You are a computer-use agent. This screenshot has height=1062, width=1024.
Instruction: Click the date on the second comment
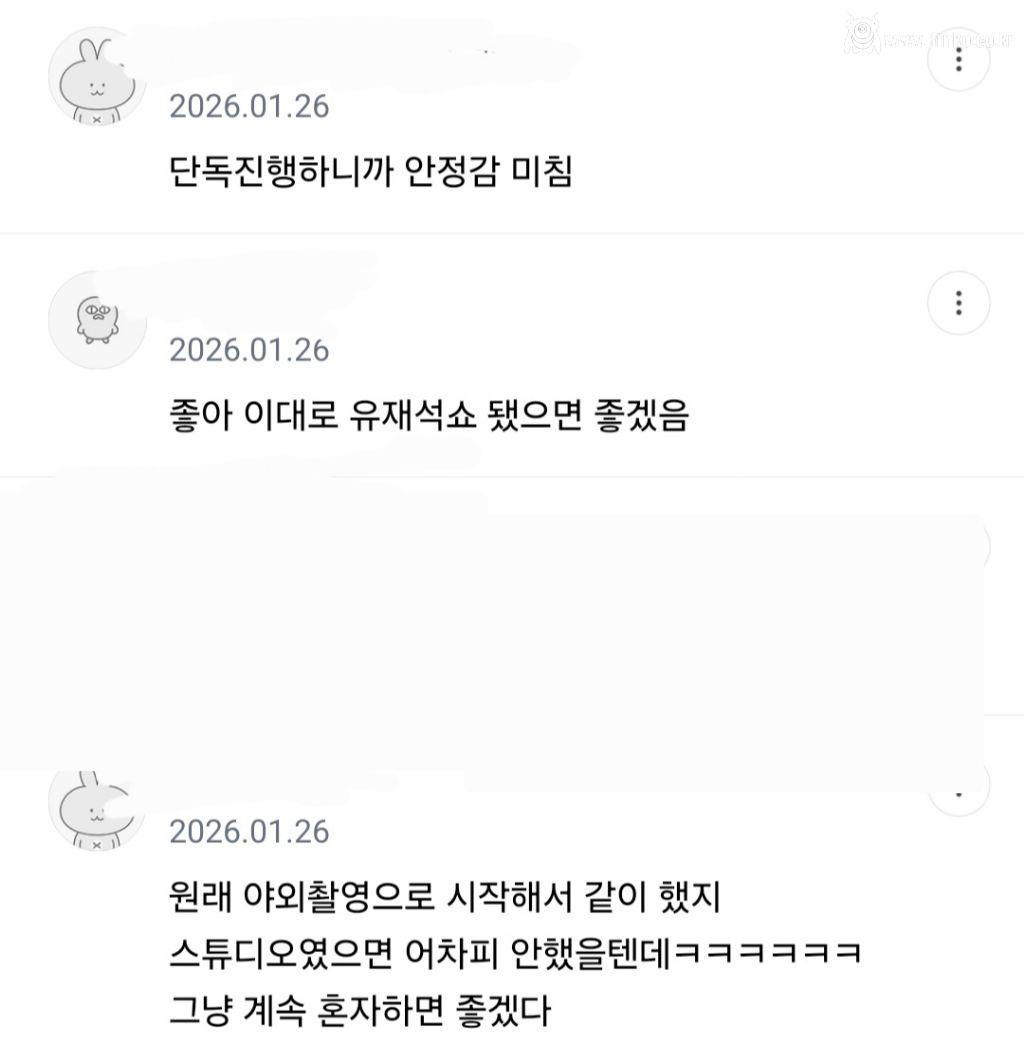click(x=248, y=351)
